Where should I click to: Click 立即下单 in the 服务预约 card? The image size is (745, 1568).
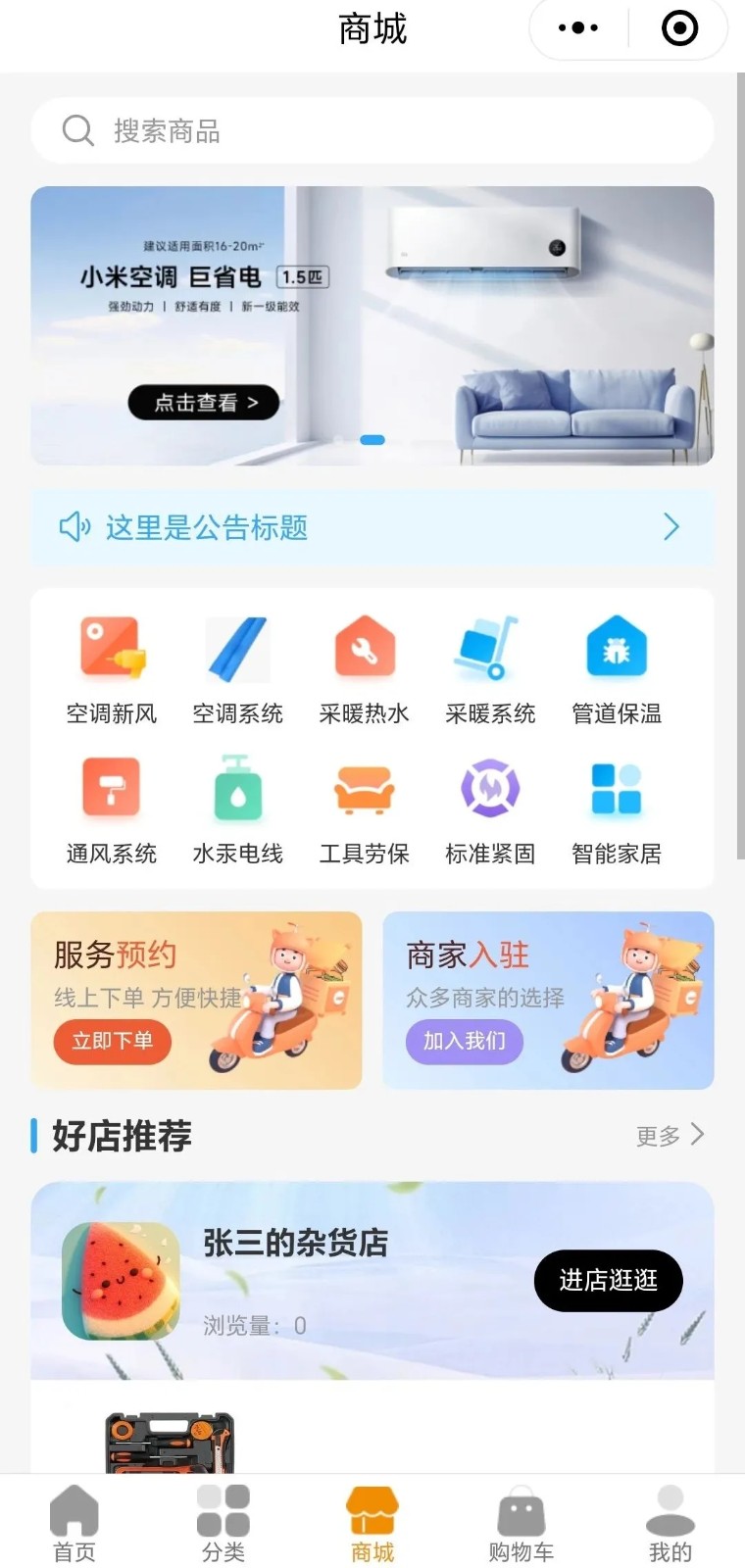click(111, 1042)
